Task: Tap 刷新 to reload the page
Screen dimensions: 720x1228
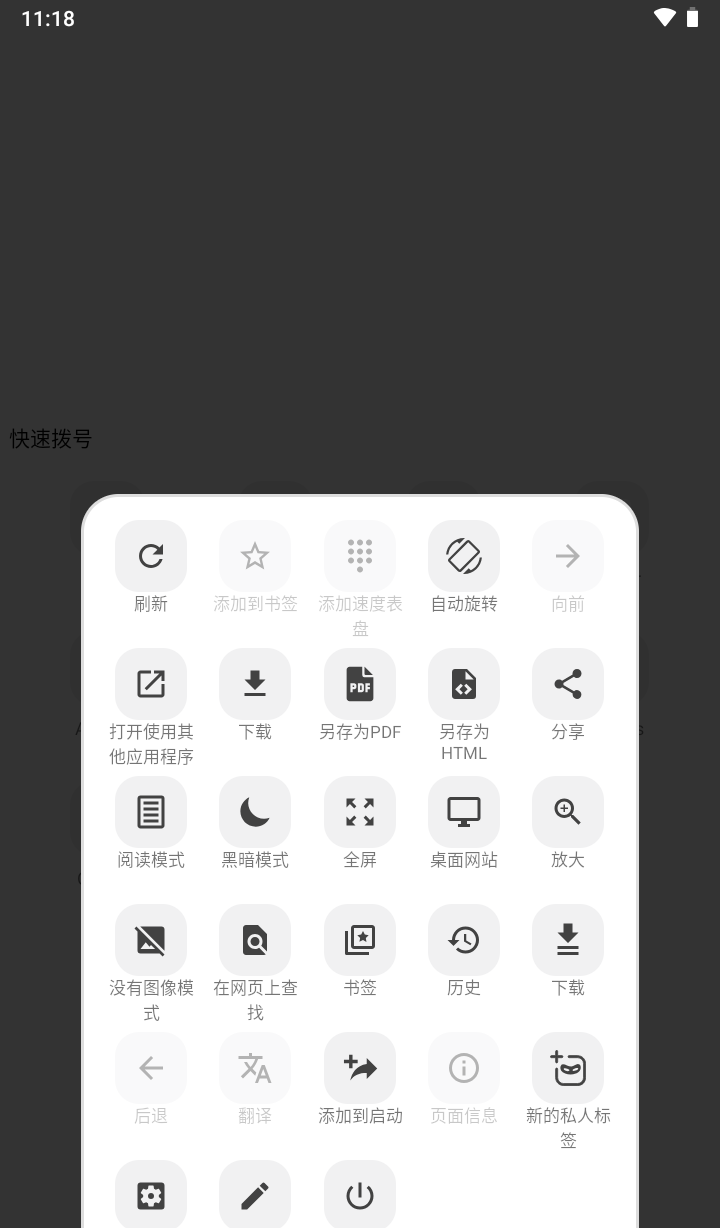Action: [151, 556]
